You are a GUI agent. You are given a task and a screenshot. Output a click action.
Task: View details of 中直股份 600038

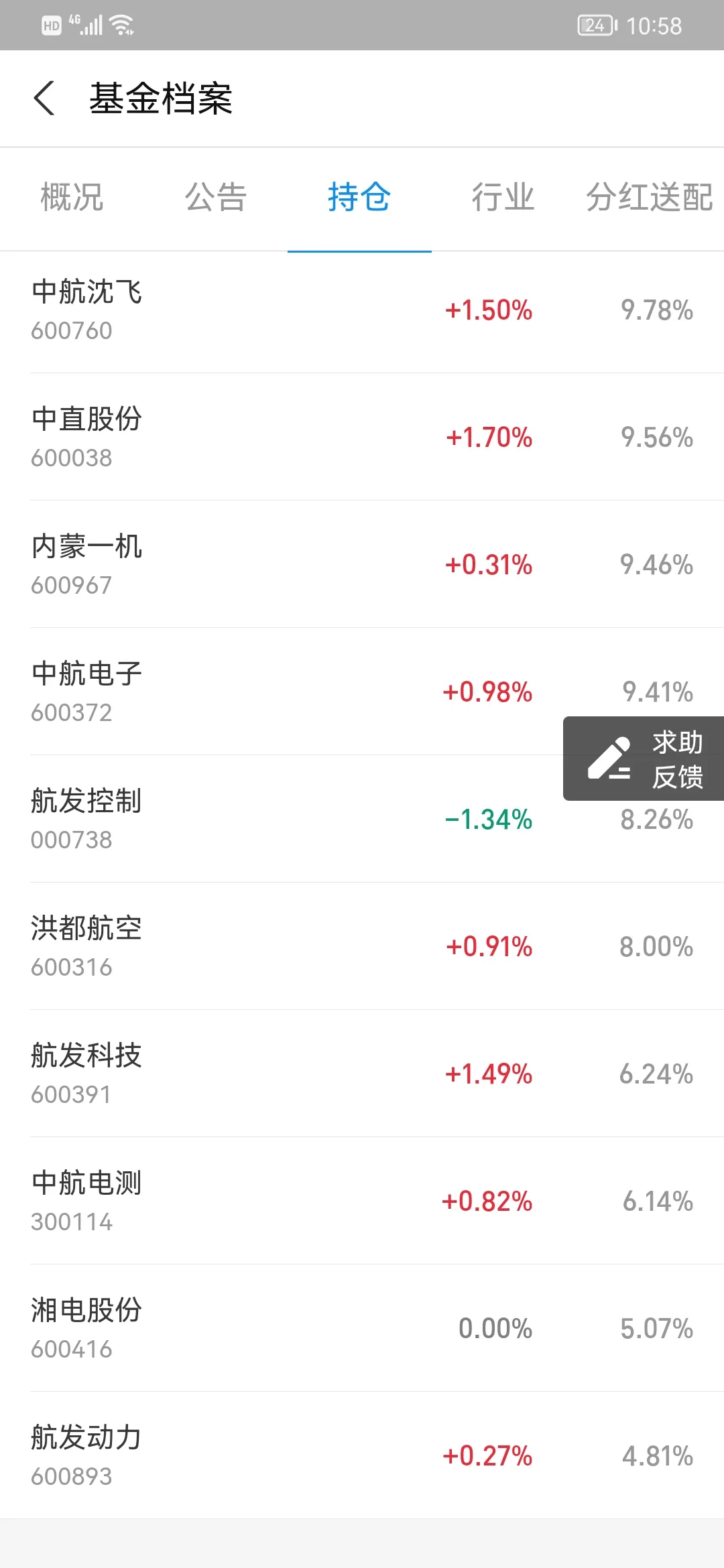tap(362, 437)
